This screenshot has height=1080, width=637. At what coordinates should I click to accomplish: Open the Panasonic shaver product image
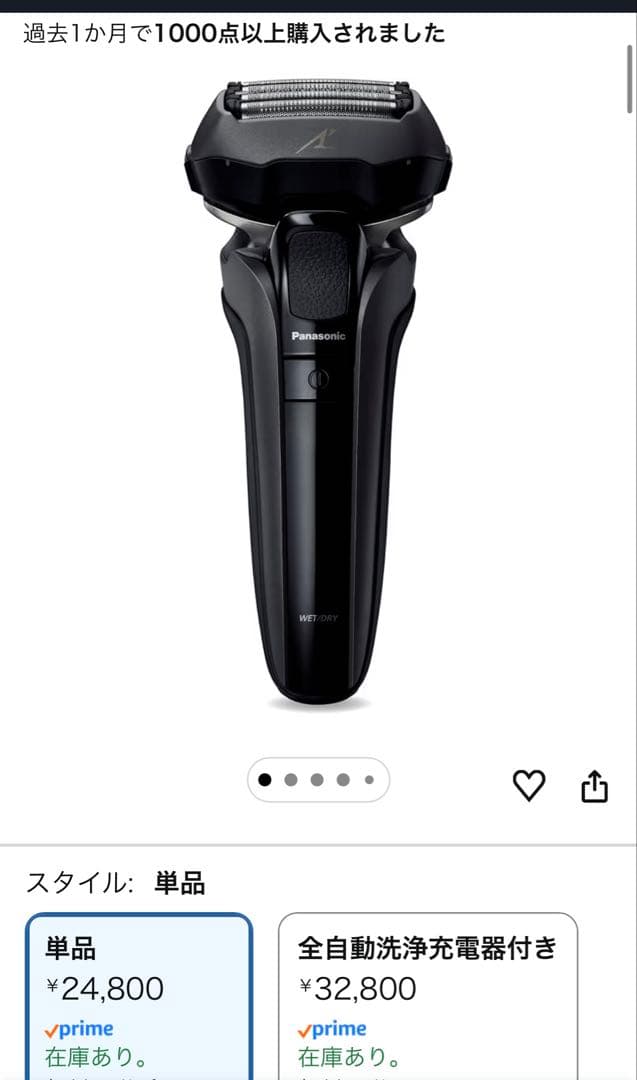(318, 390)
